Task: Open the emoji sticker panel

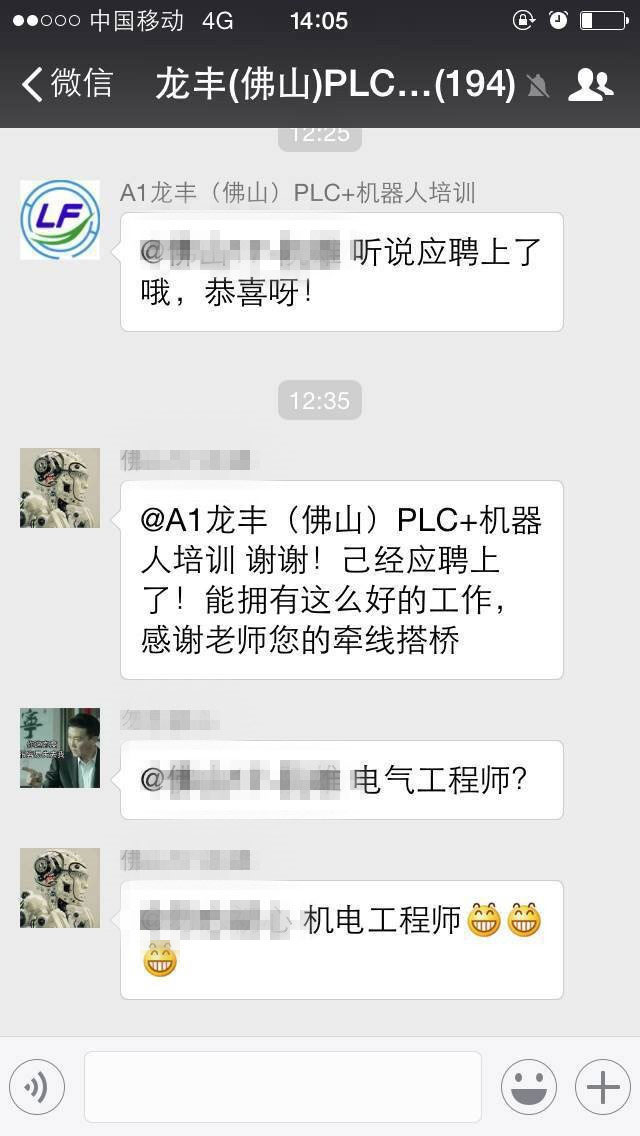Action: pos(528,1087)
